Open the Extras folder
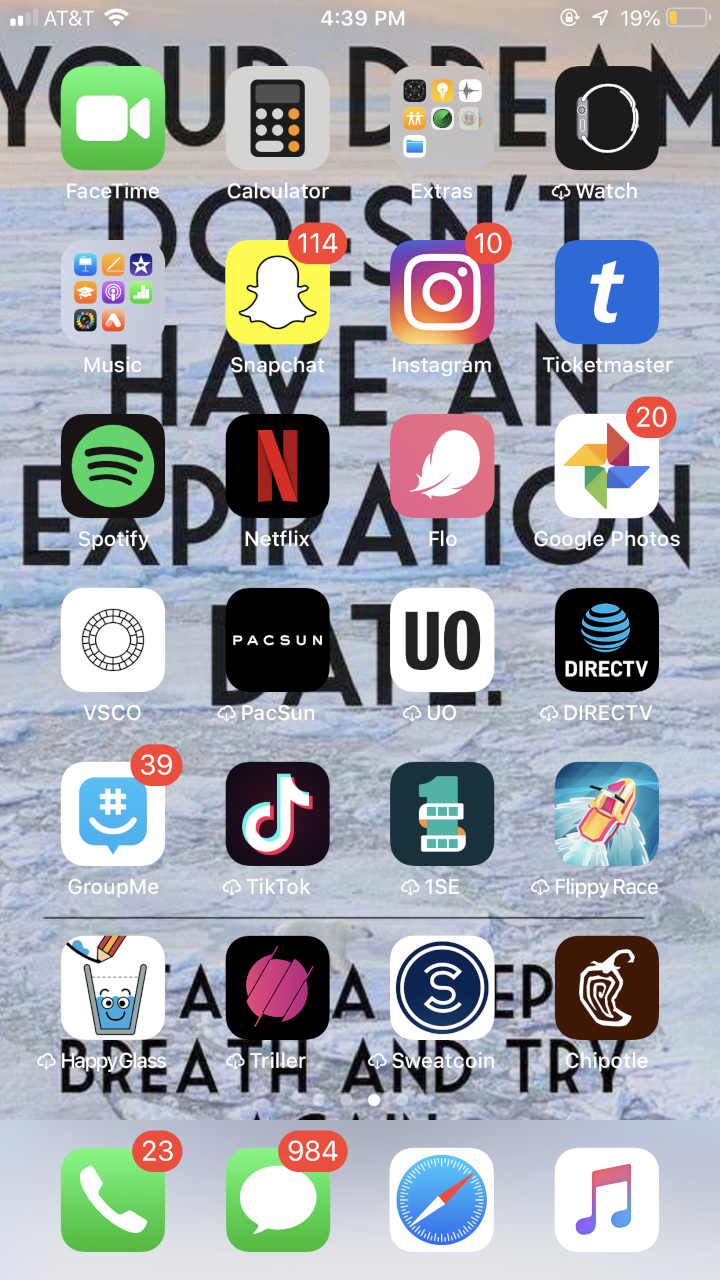The height and width of the screenshot is (1280, 720). 442,118
